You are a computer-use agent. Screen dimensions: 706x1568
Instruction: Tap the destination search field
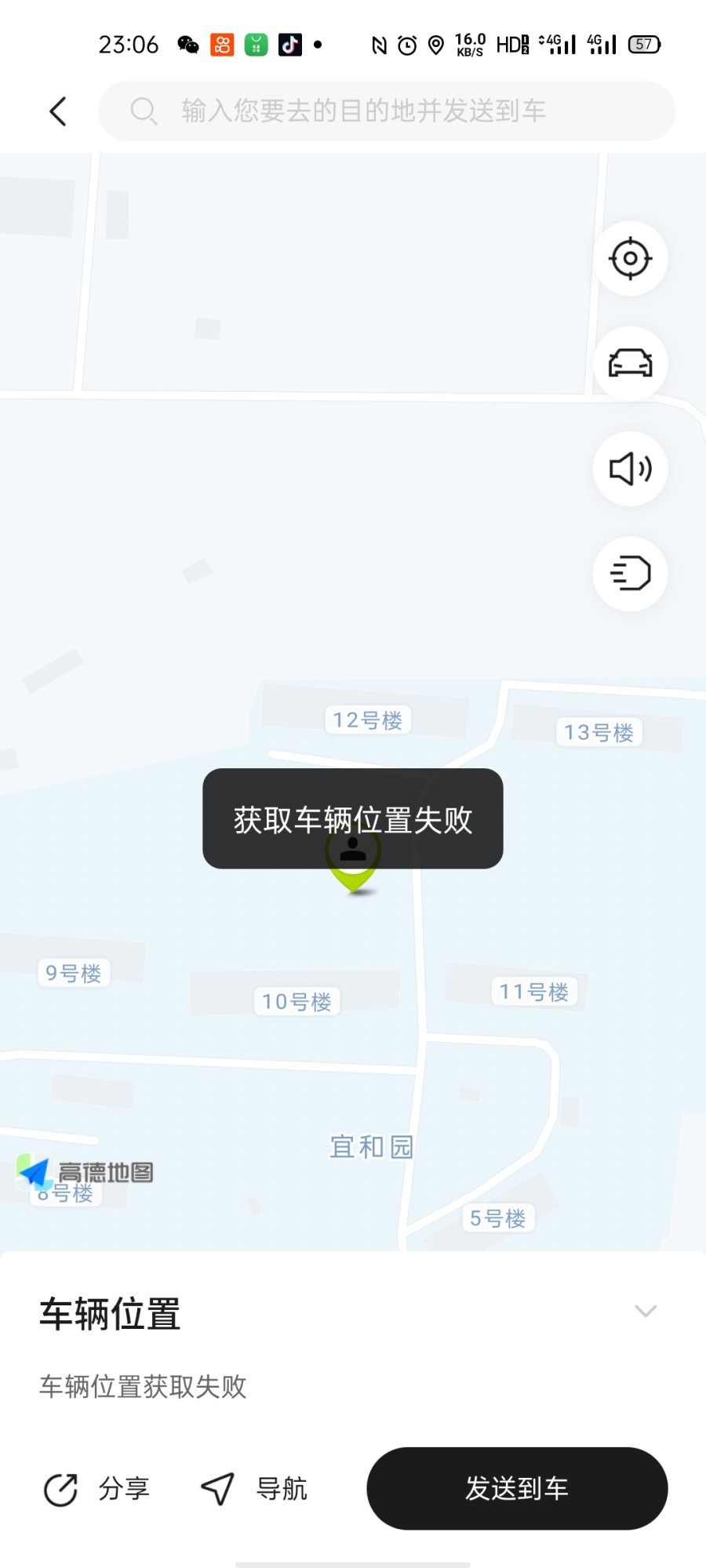[386, 111]
